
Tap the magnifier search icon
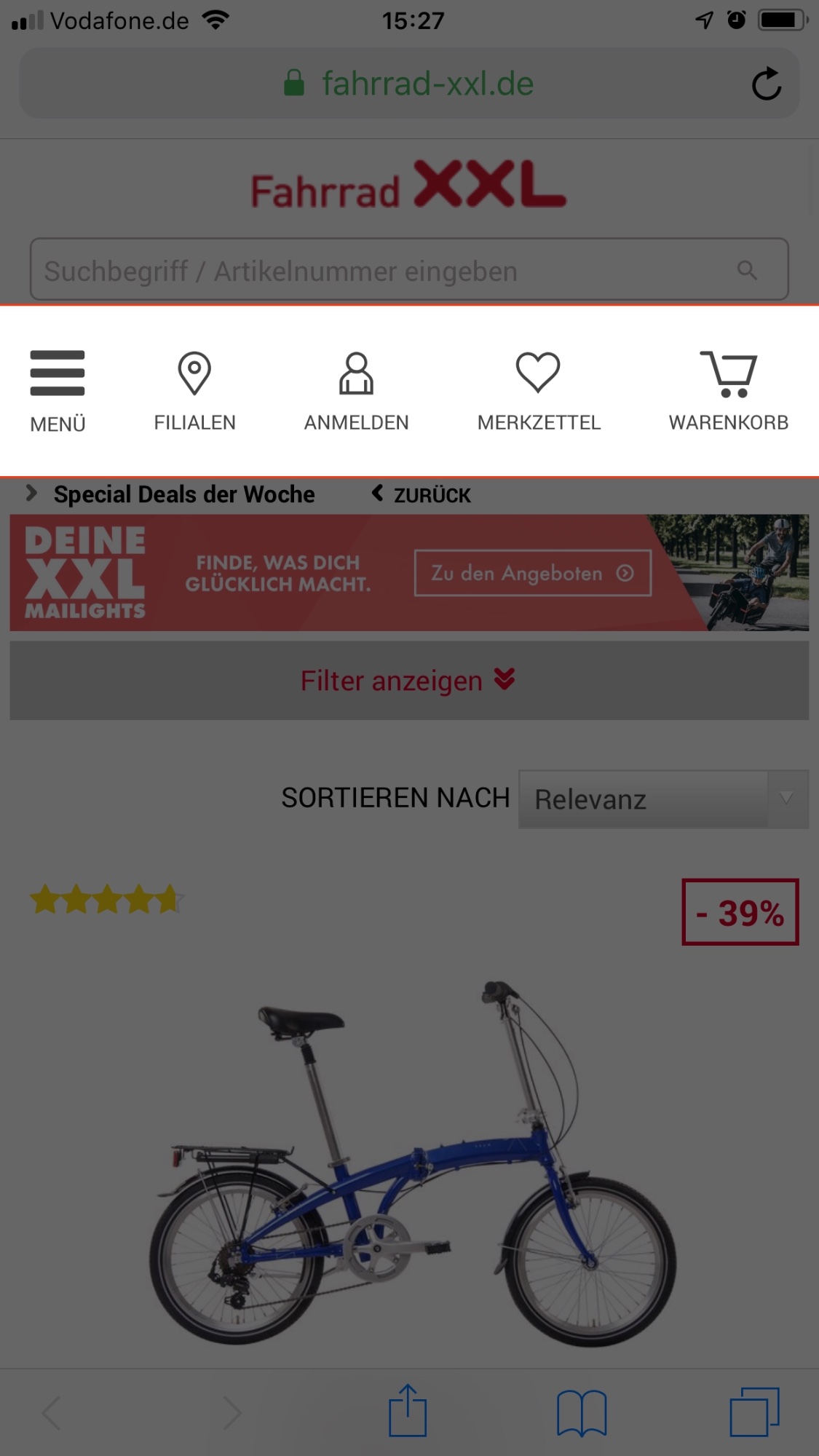tap(747, 270)
